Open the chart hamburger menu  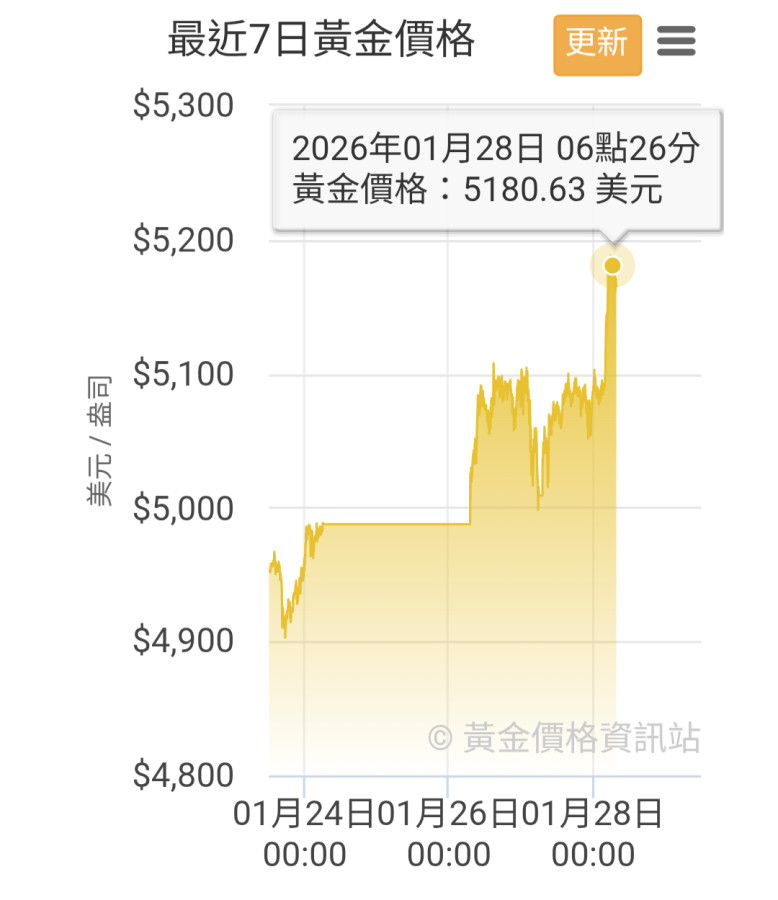[x=676, y=41]
